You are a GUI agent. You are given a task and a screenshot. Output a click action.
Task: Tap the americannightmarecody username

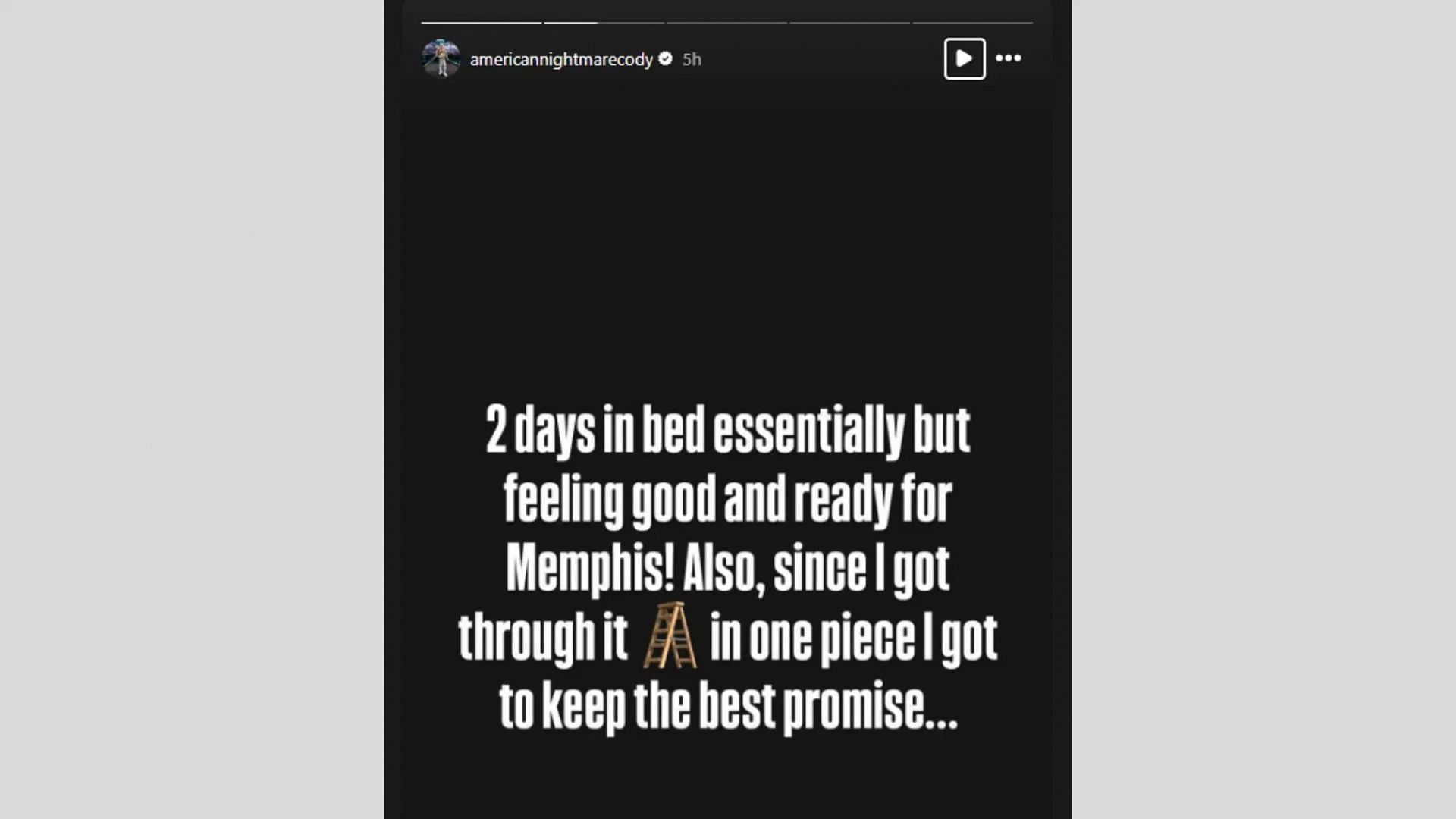[560, 59]
